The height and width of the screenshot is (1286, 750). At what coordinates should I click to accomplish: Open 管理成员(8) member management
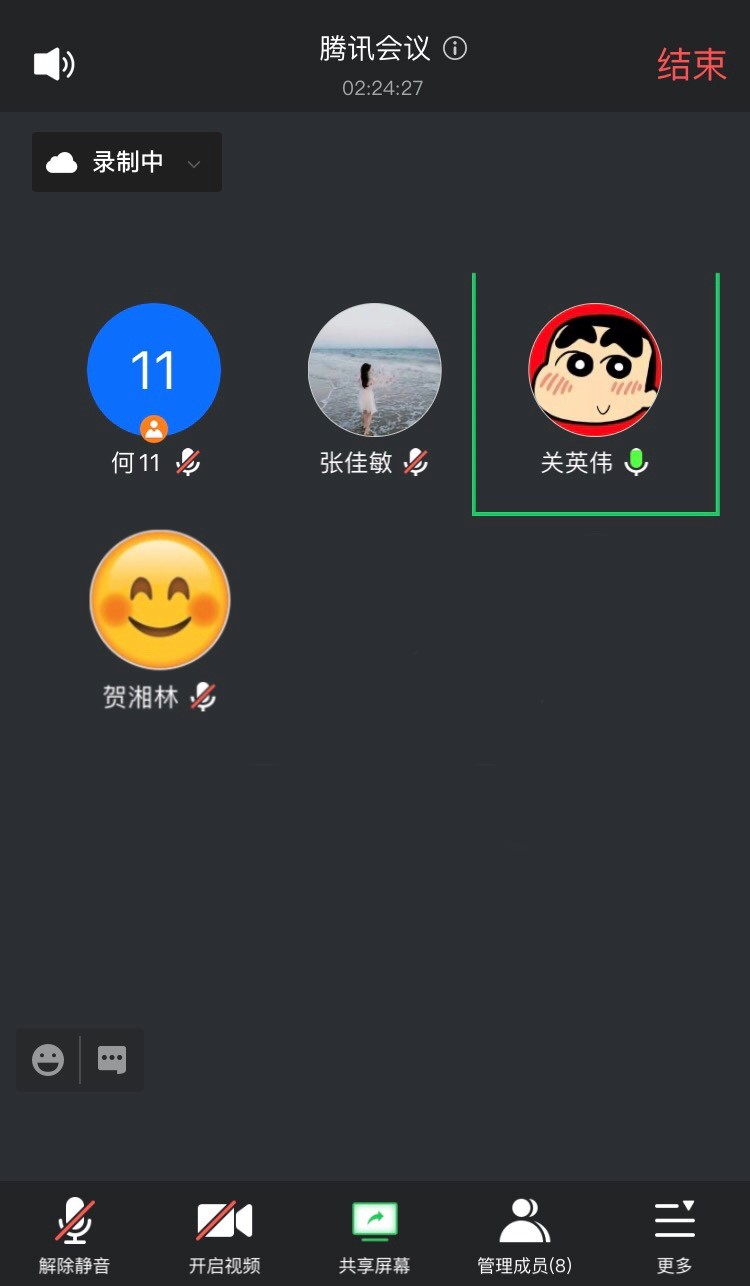tap(524, 1235)
